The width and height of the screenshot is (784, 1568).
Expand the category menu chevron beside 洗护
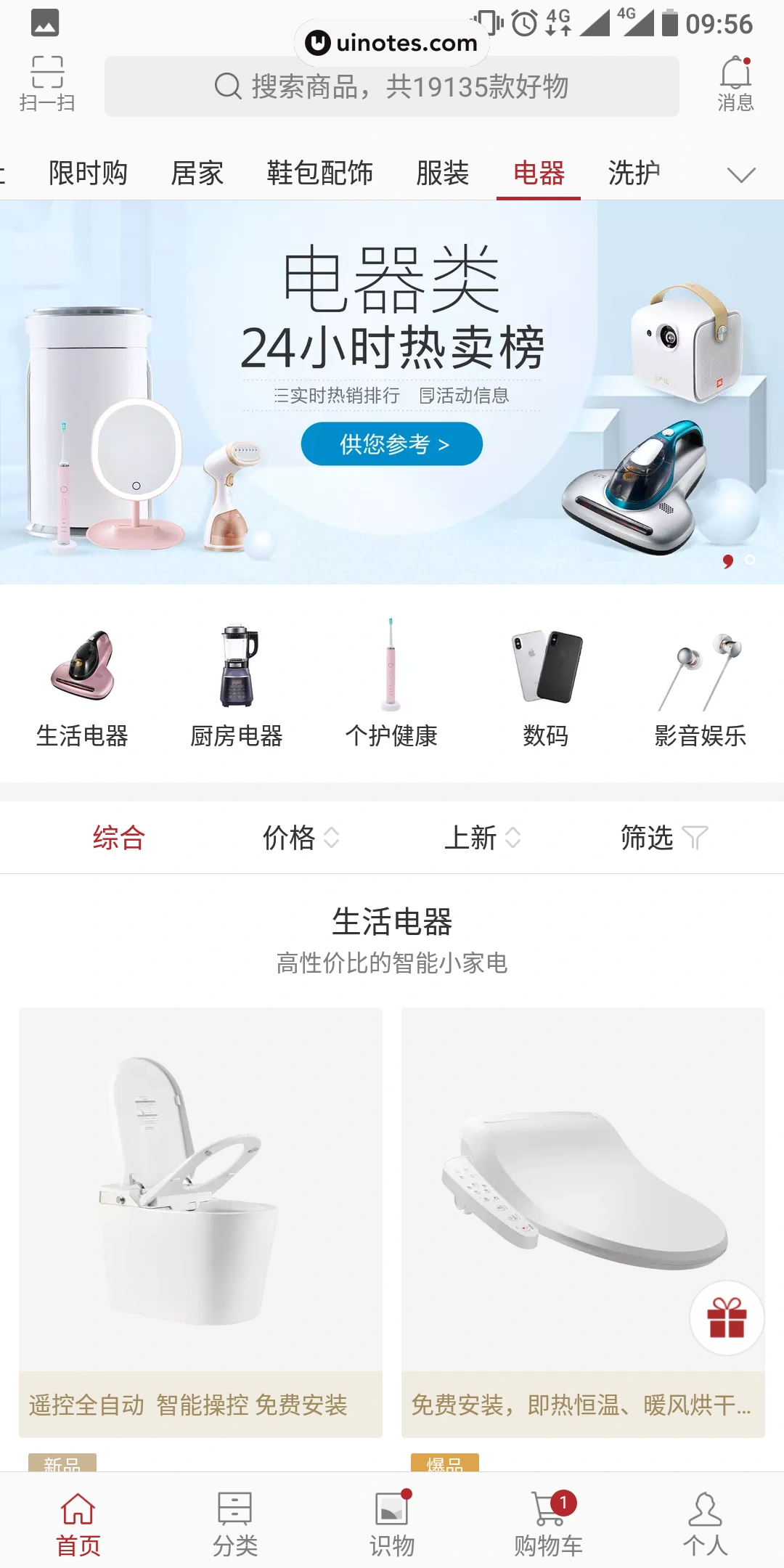[740, 174]
